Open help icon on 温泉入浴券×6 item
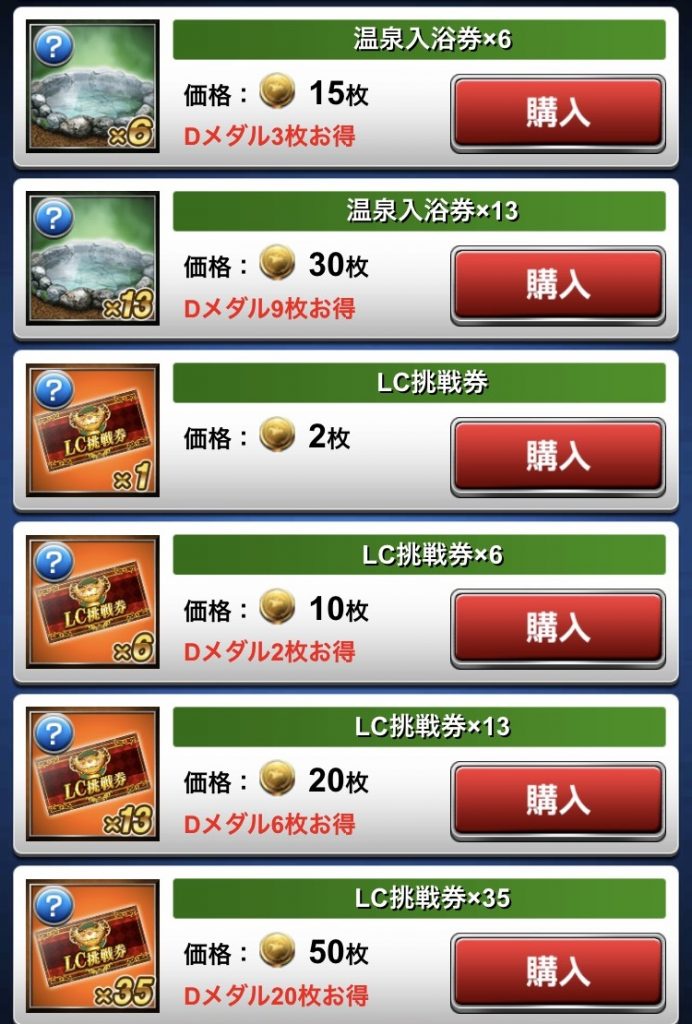Screen dimensions: 692x1024 tap(52, 45)
